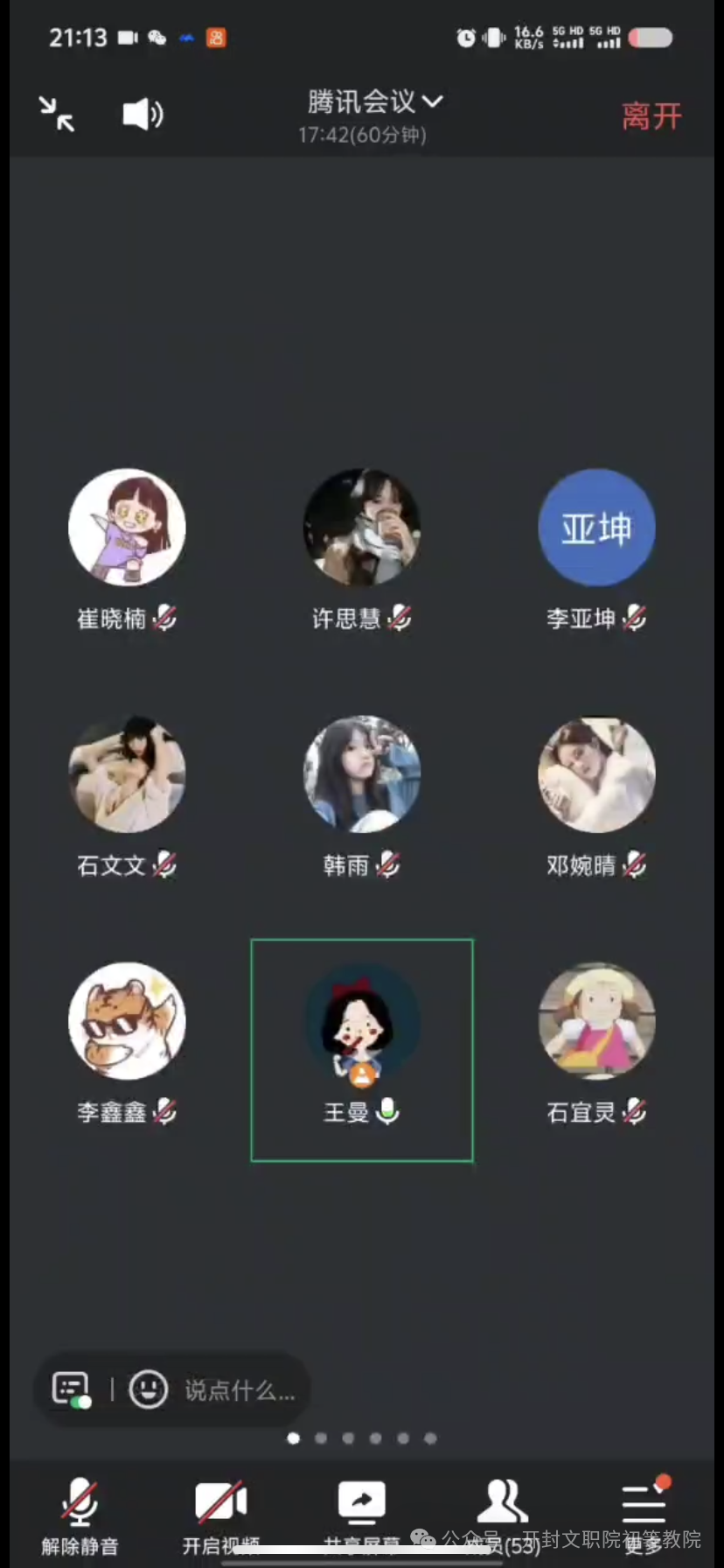Image resolution: width=724 pixels, height=1568 pixels.
Task: Open the 更多 more options menu
Action: [644, 1514]
